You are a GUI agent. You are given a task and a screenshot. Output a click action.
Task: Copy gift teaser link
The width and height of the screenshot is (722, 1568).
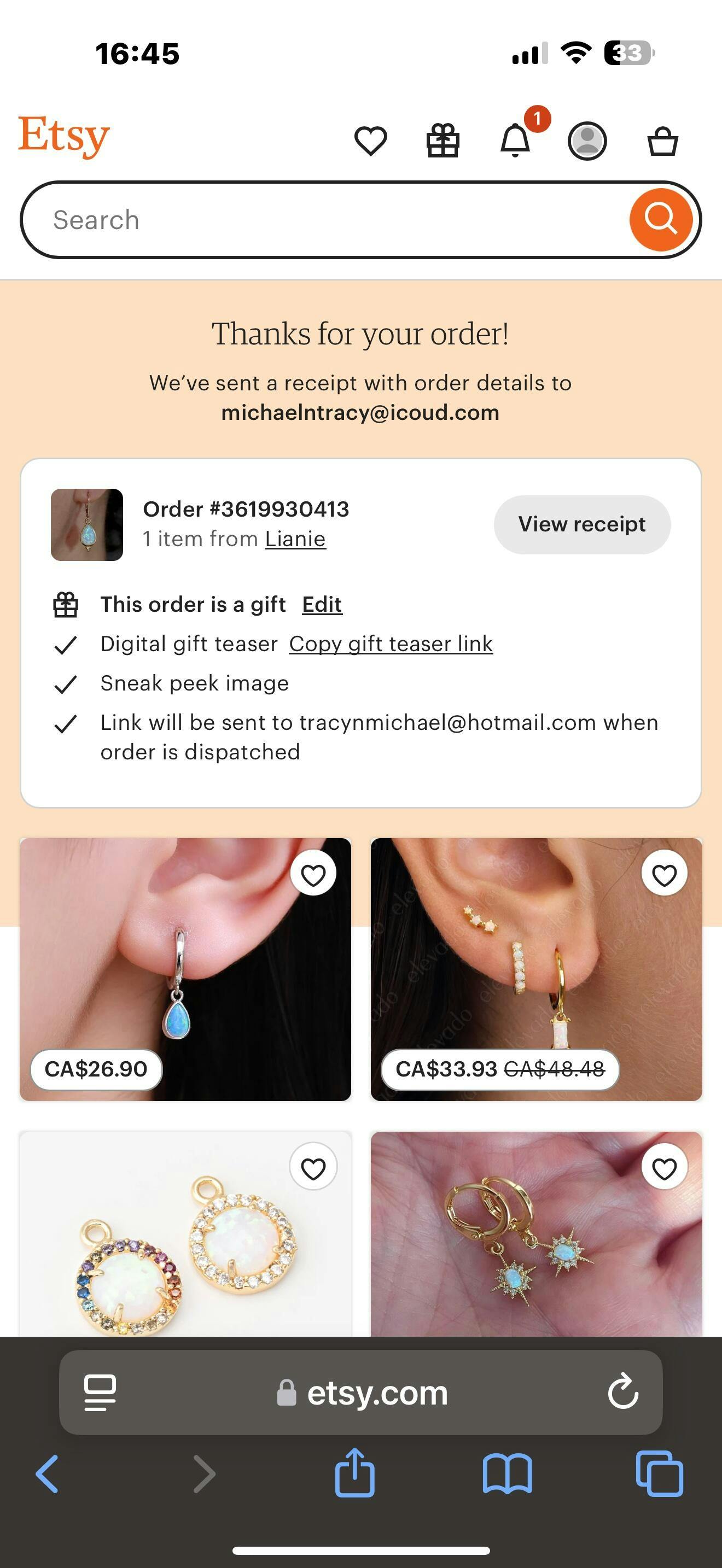pos(391,643)
